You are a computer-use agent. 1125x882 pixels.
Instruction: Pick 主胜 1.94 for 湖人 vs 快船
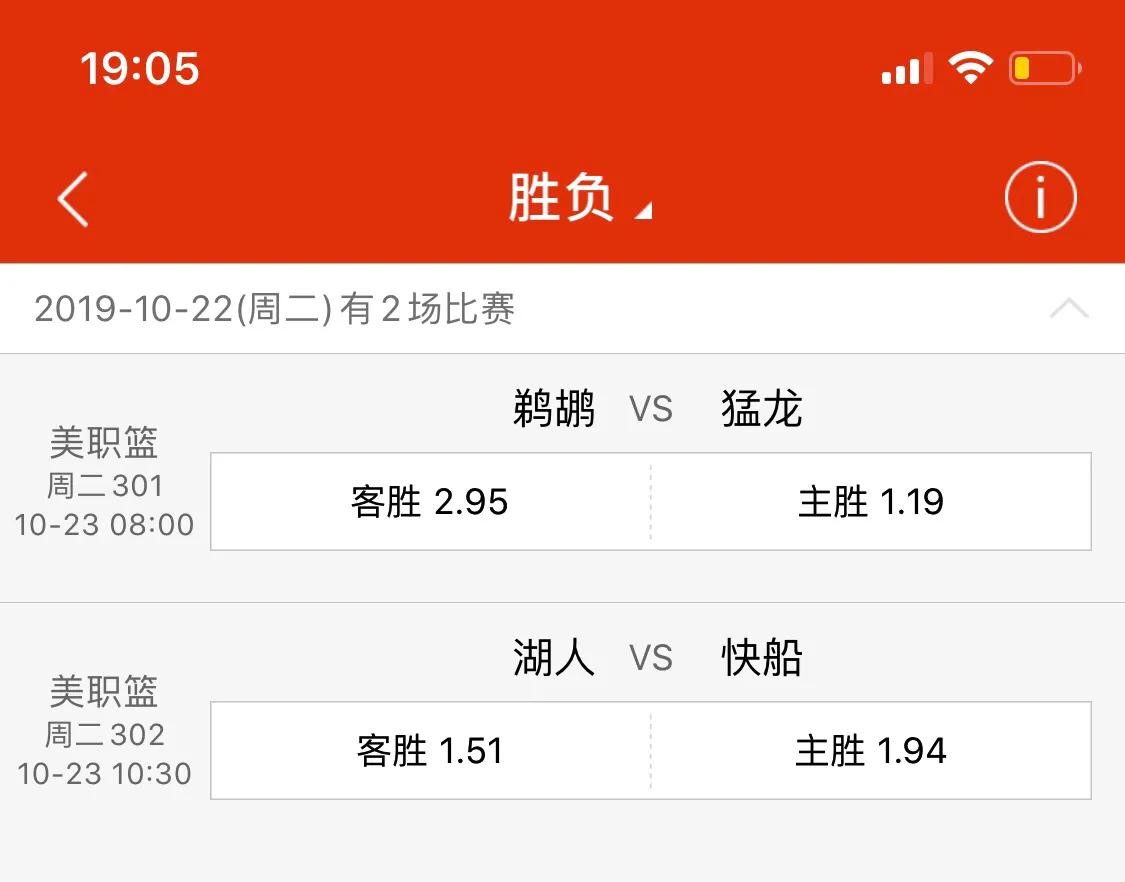870,751
